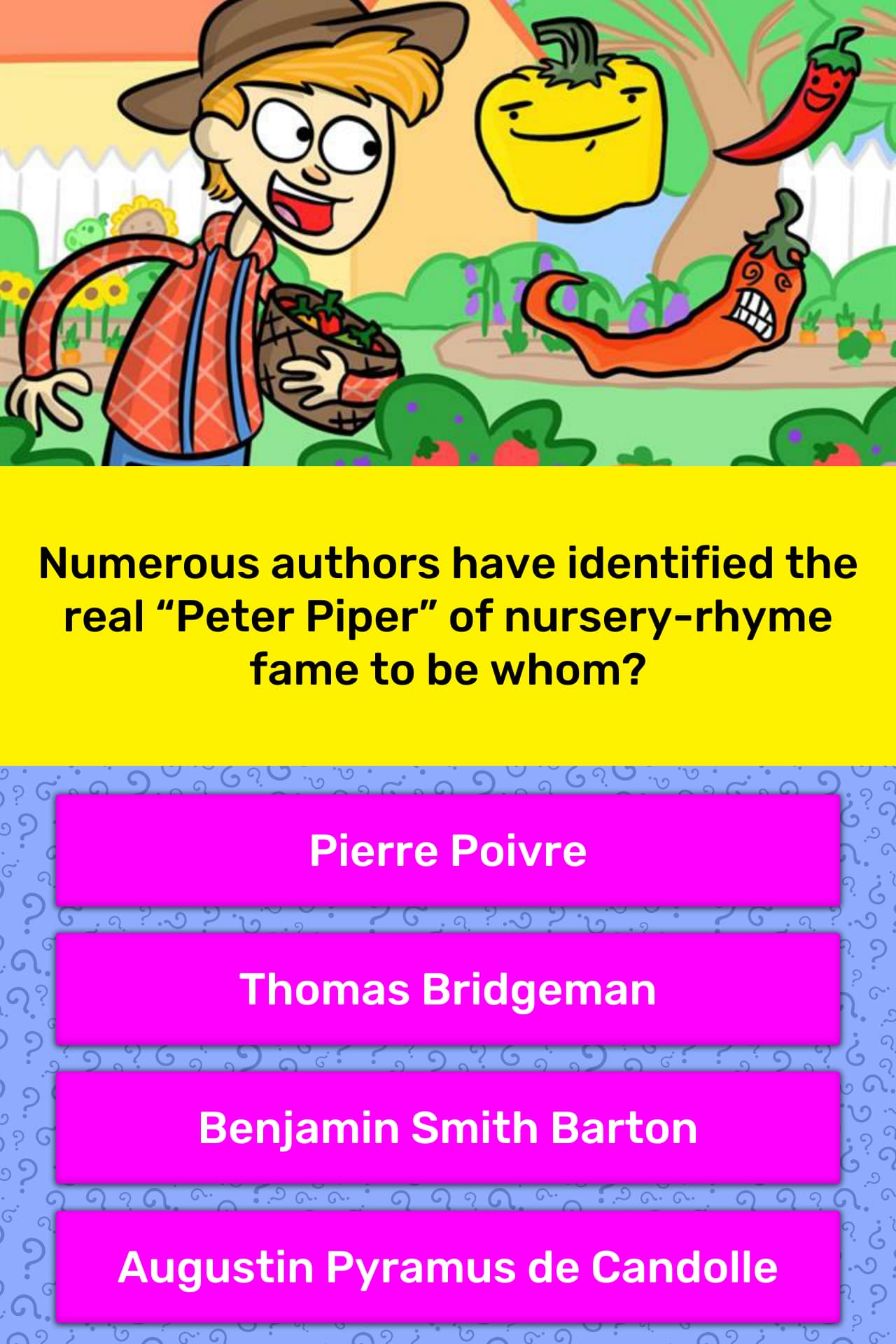Pick the Benjamin Smith Barton option
The width and height of the screenshot is (896, 1344).
tap(448, 1128)
